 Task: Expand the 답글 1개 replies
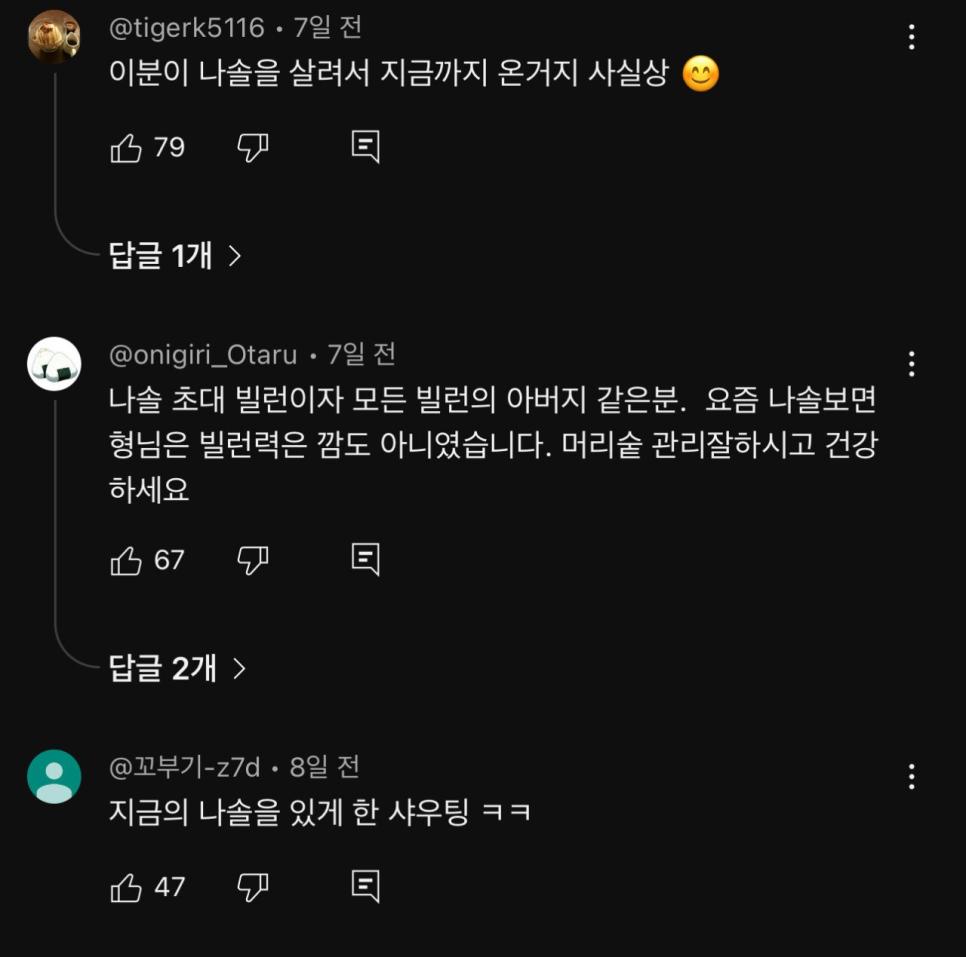coord(175,256)
